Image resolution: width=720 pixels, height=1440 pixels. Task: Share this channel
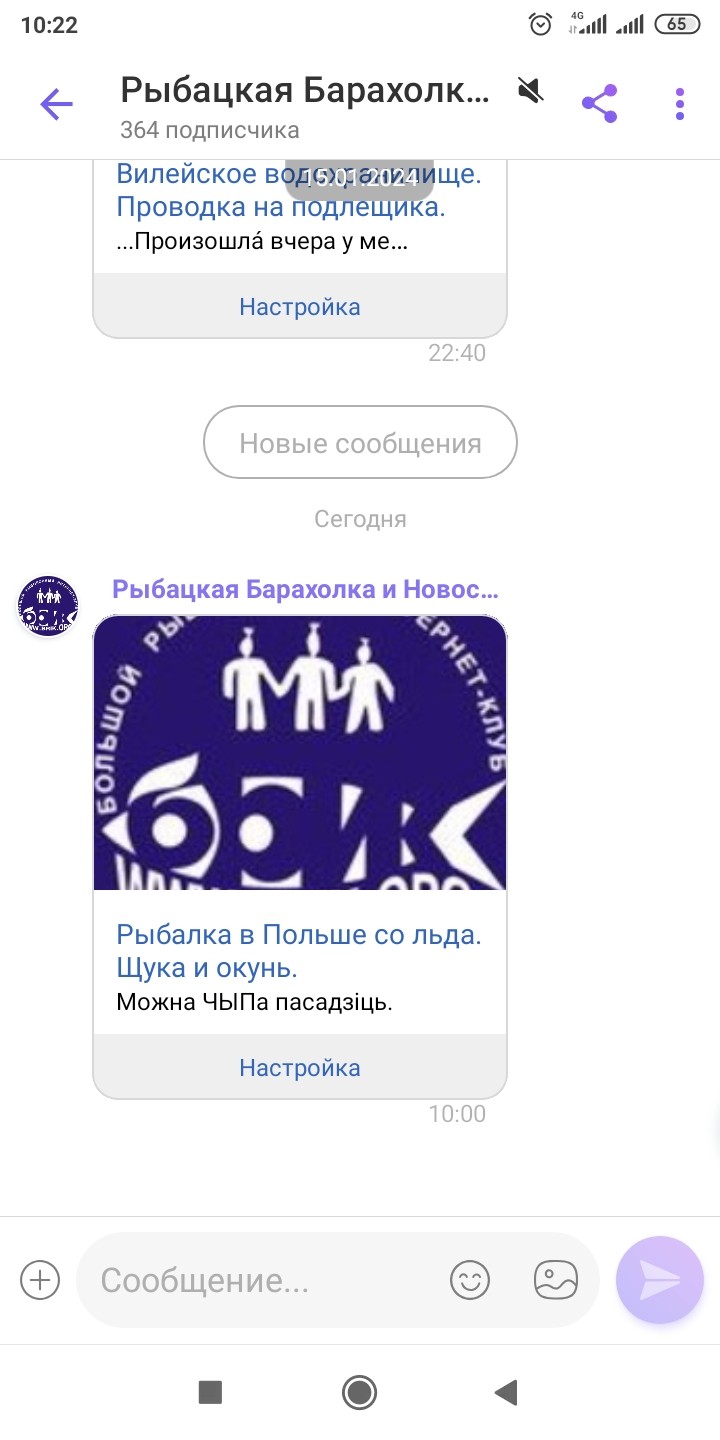pos(599,103)
